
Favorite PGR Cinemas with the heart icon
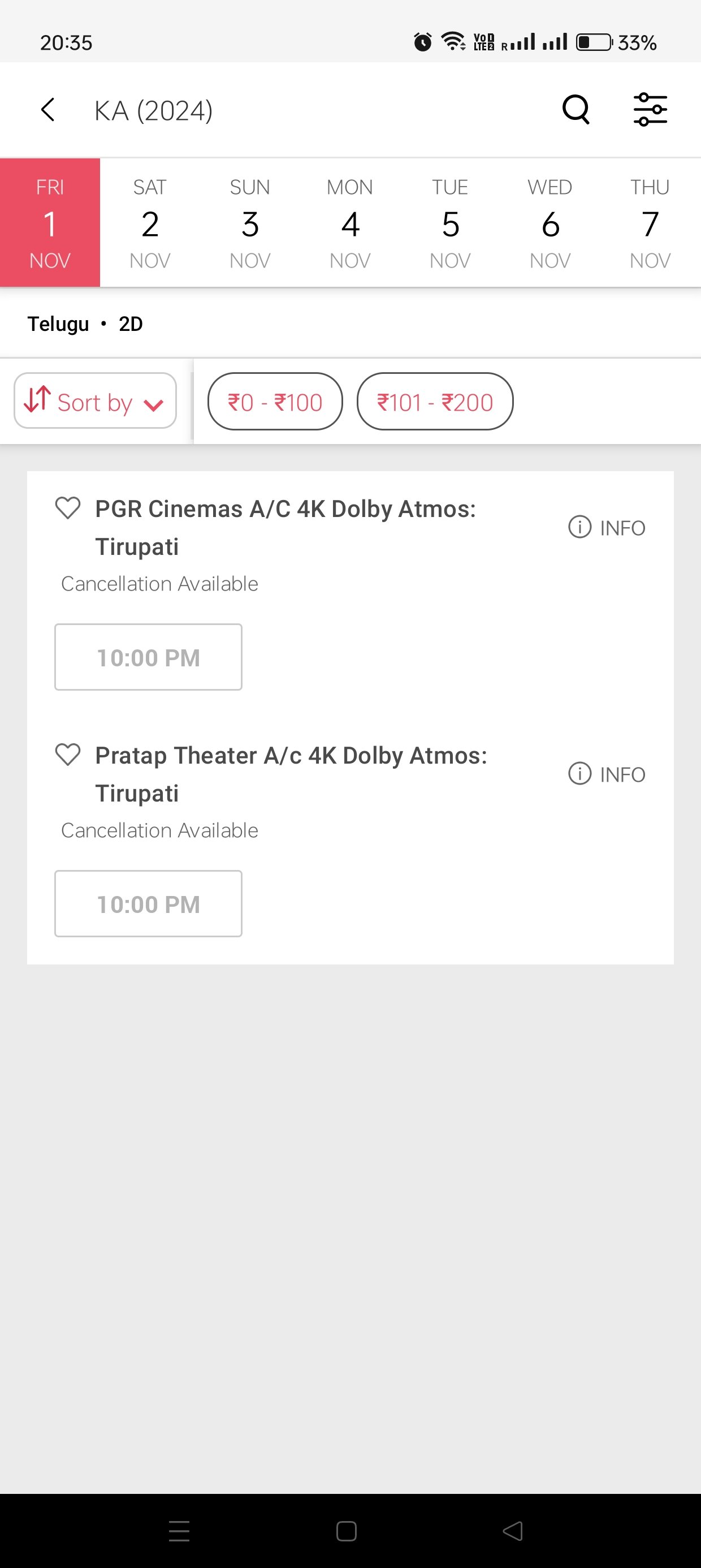click(x=67, y=509)
